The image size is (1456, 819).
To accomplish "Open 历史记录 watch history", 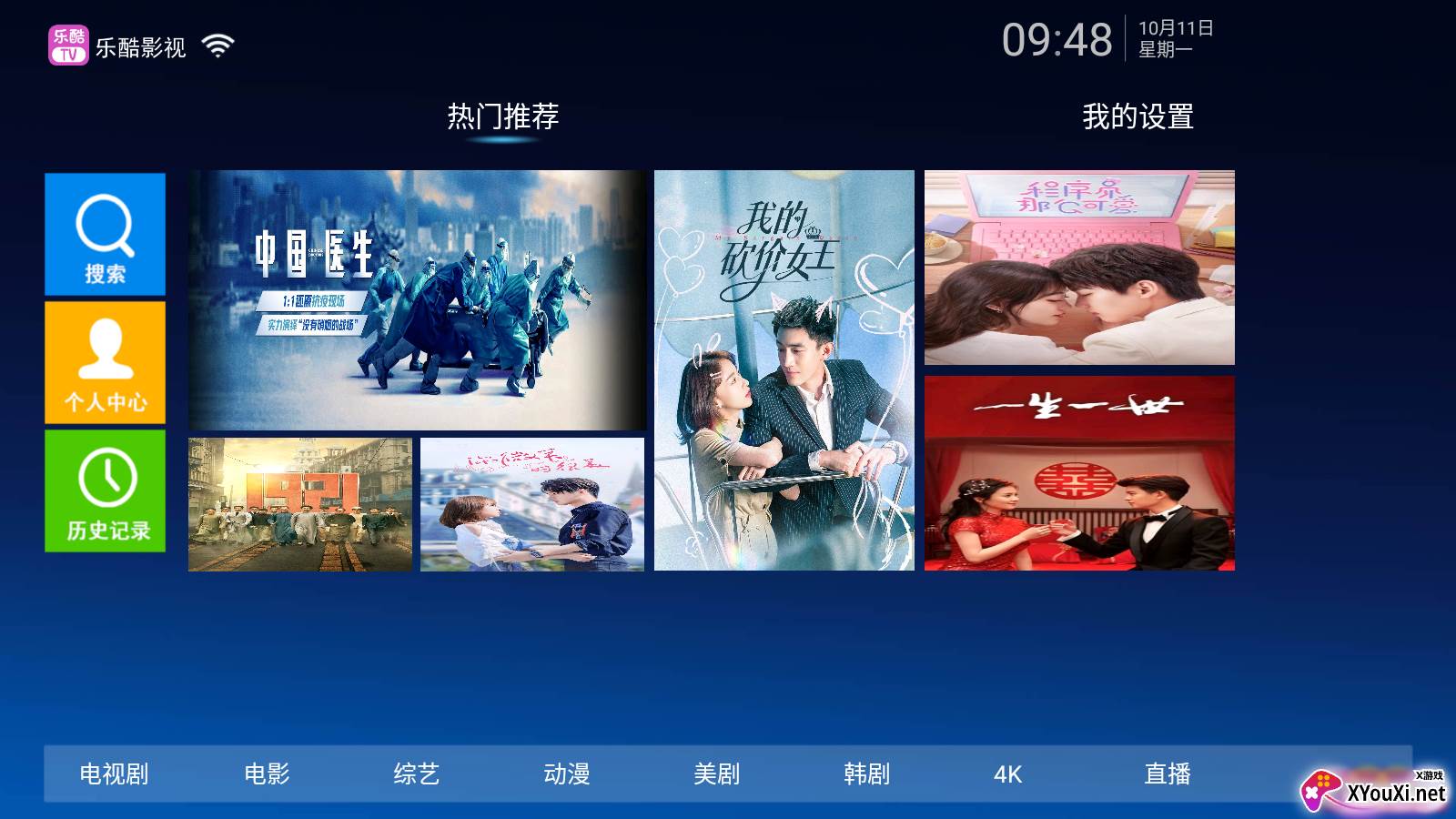I will click(105, 490).
